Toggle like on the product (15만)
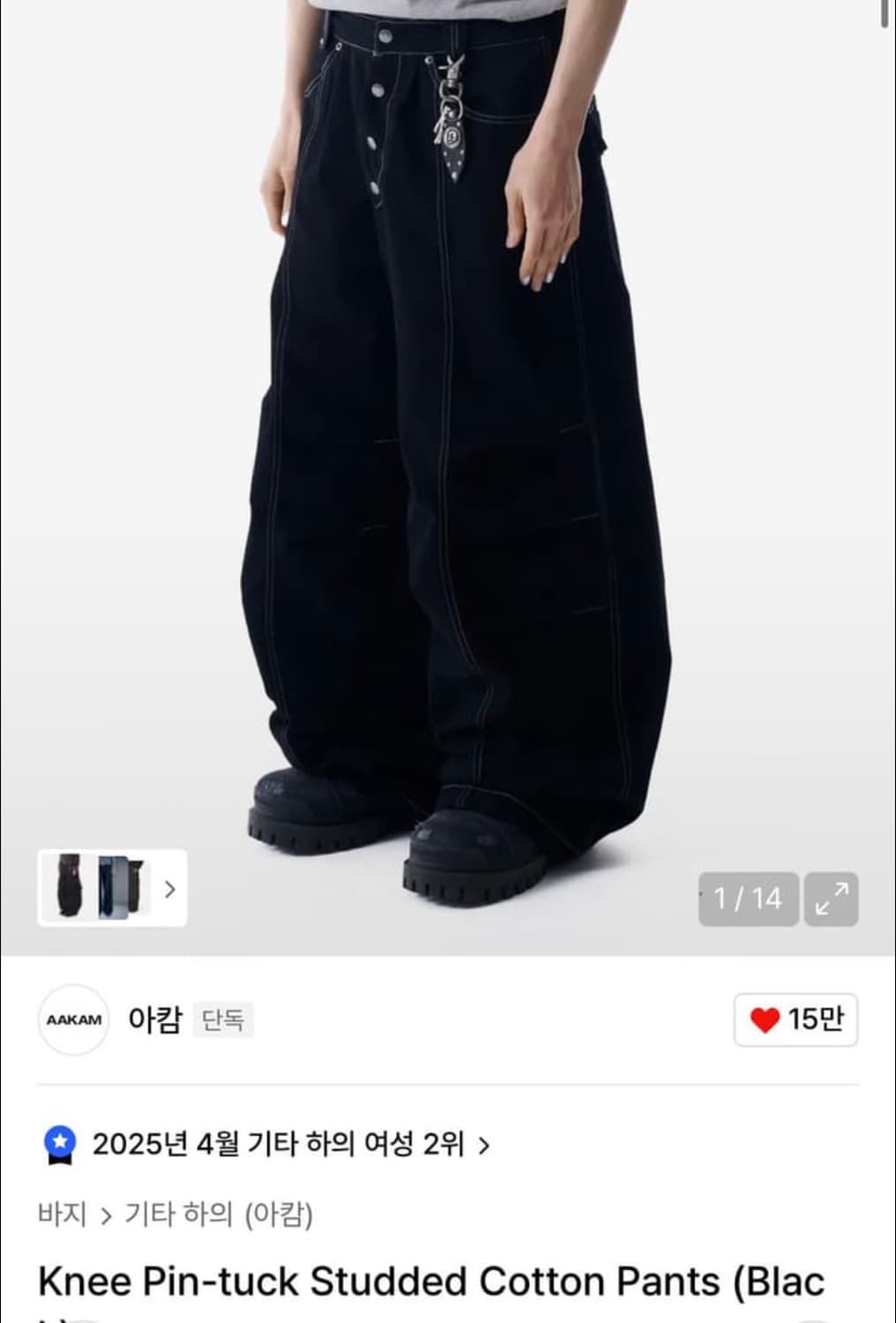Viewport: 896px width, 1323px height. (795, 1019)
